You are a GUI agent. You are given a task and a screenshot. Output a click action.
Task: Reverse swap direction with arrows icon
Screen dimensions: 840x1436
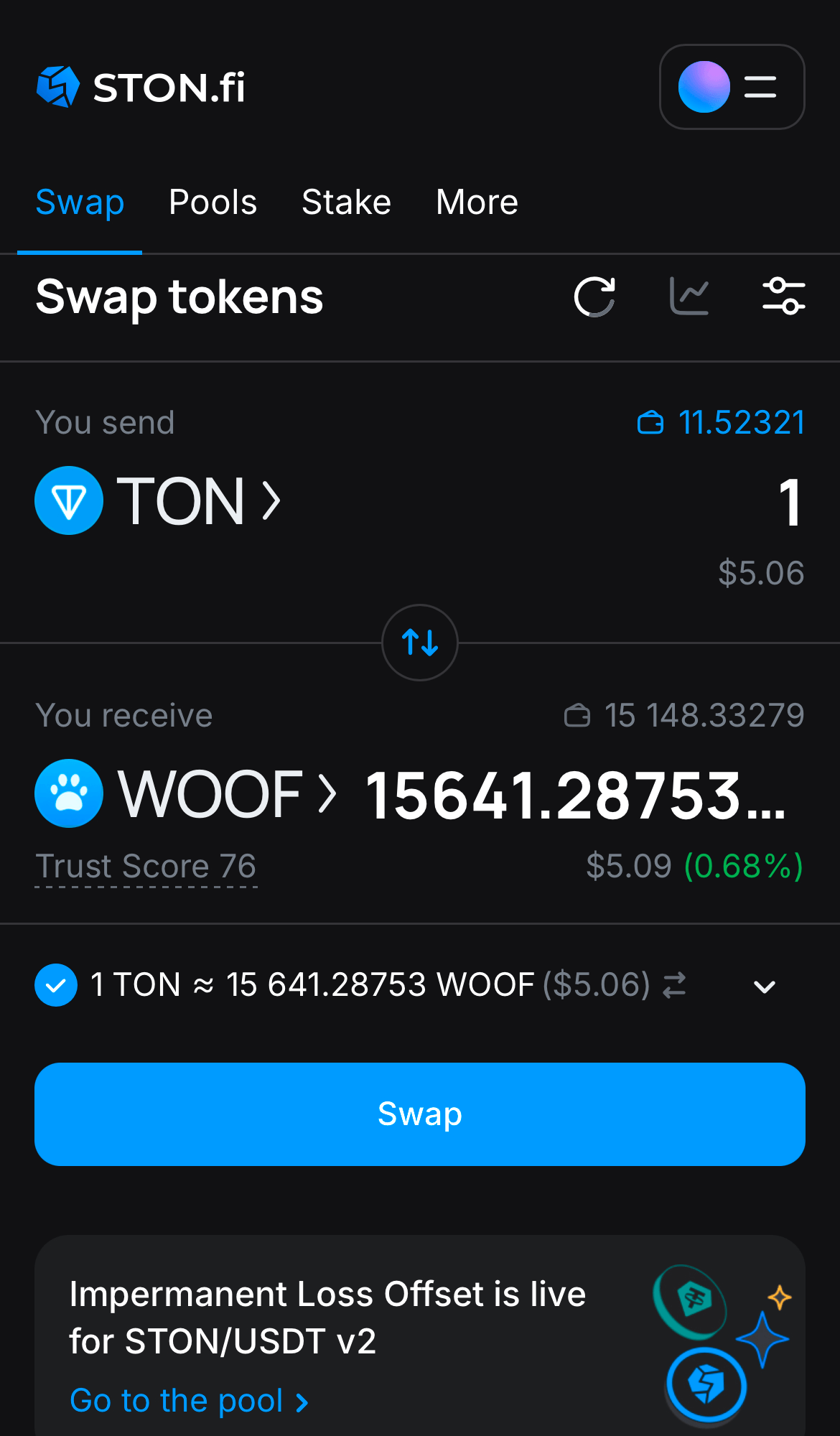click(420, 643)
